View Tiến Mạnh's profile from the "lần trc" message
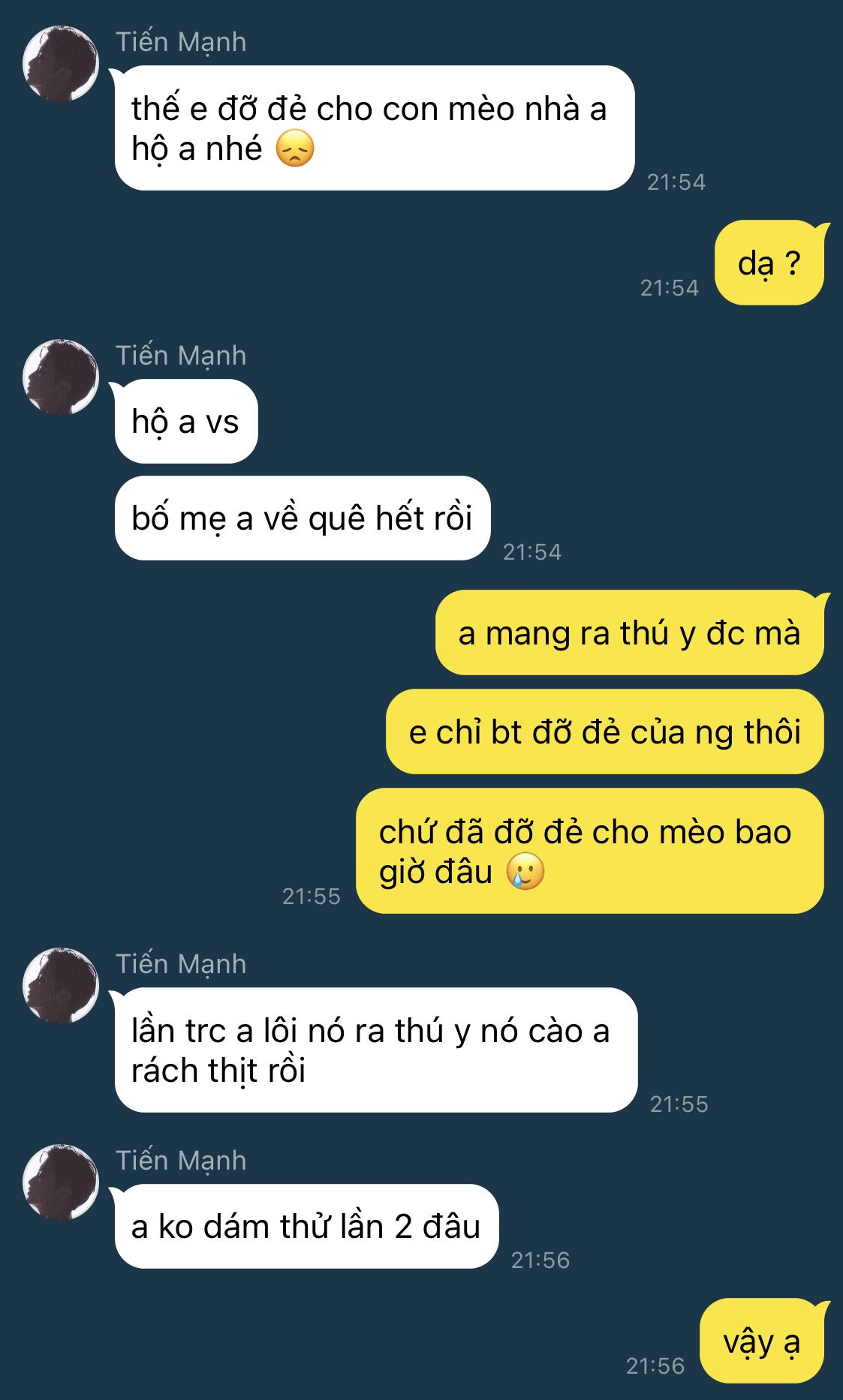Image resolution: width=843 pixels, height=1400 pixels. pos(61,986)
